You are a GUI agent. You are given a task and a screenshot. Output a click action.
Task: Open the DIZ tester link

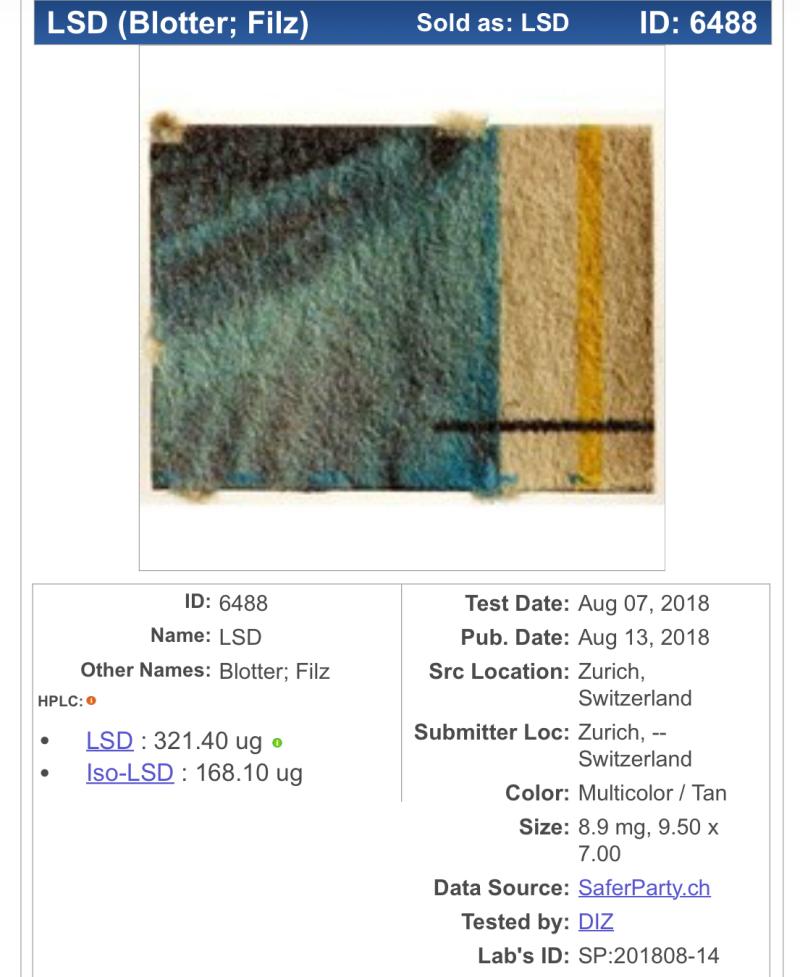click(x=595, y=922)
